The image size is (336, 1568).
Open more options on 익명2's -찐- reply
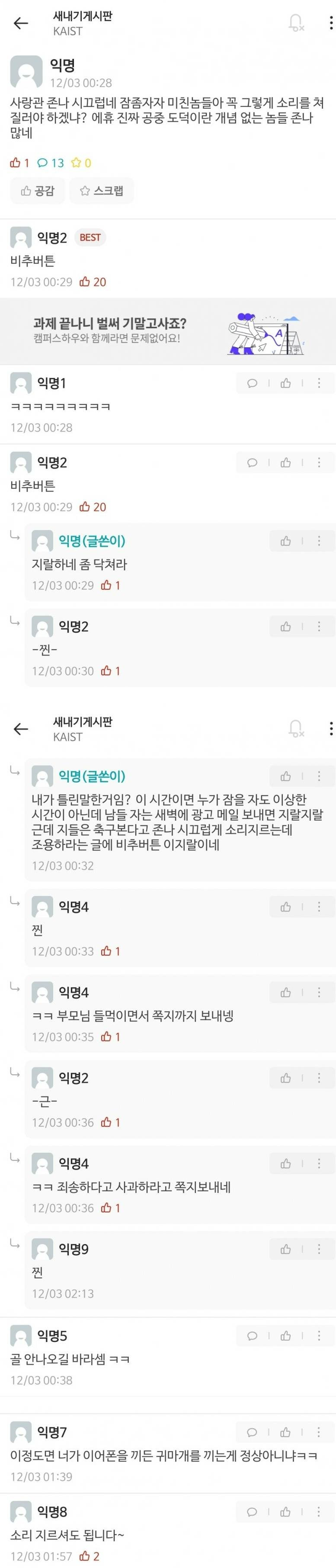point(319,626)
